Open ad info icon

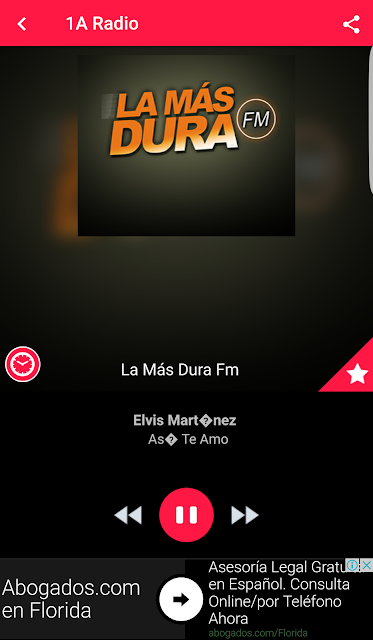point(353,565)
